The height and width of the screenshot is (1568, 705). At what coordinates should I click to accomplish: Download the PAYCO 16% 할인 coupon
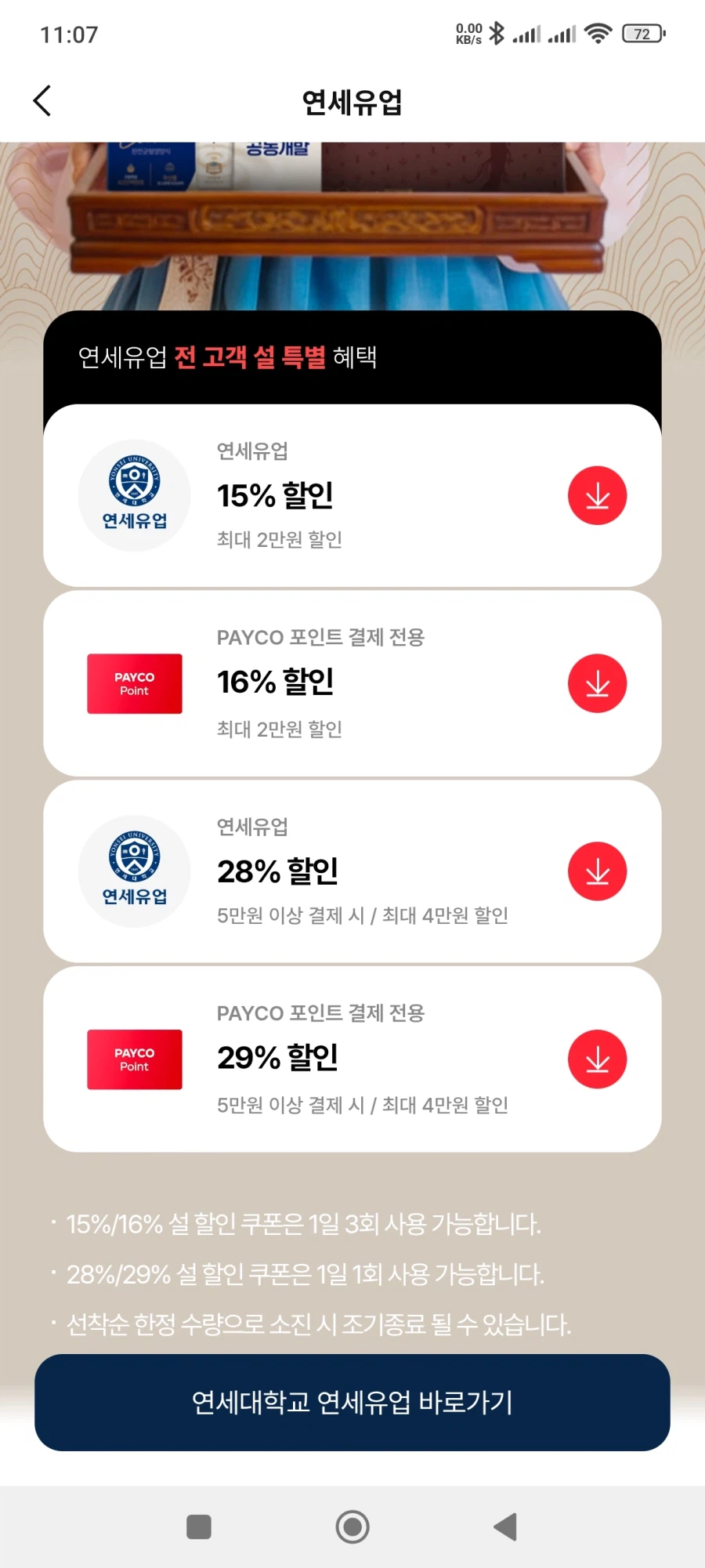[x=597, y=683]
